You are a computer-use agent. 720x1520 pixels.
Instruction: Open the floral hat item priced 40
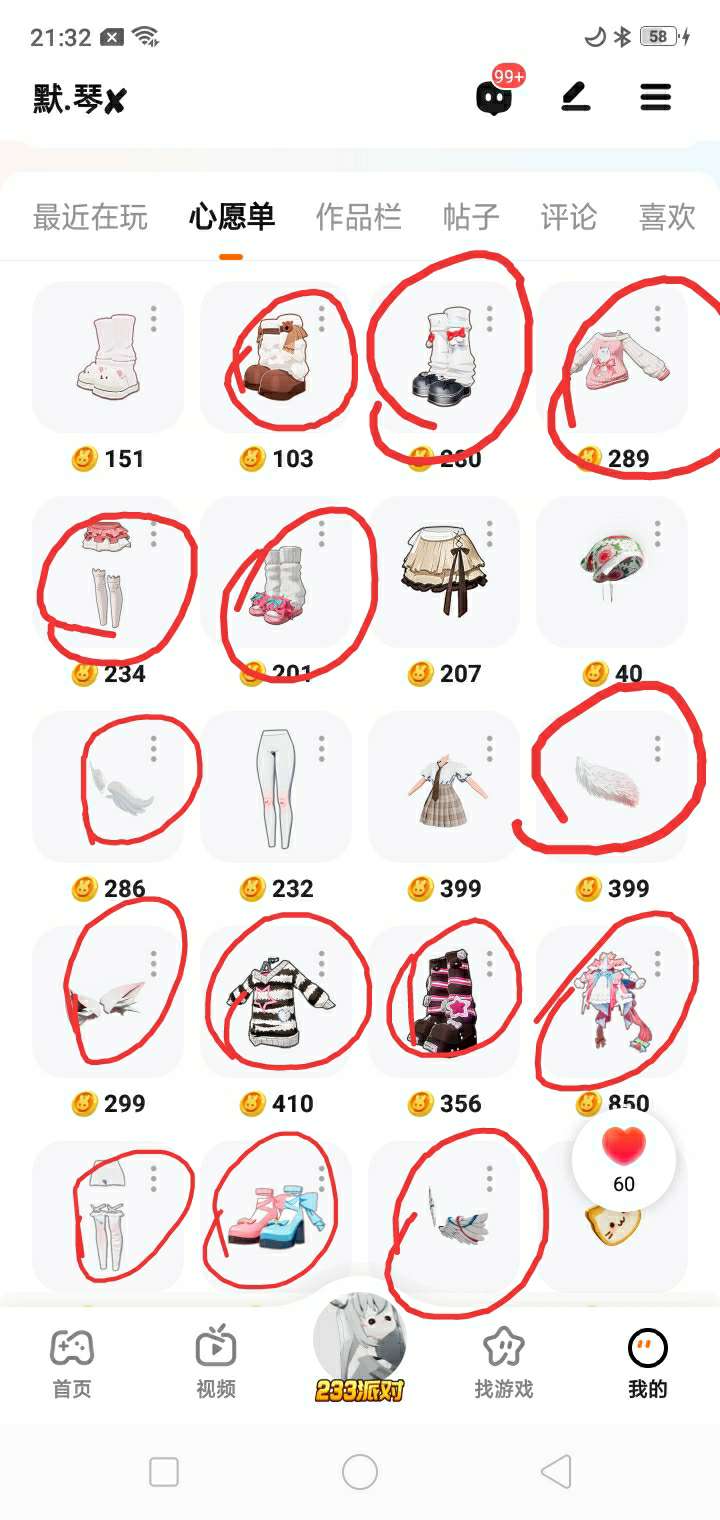point(611,572)
